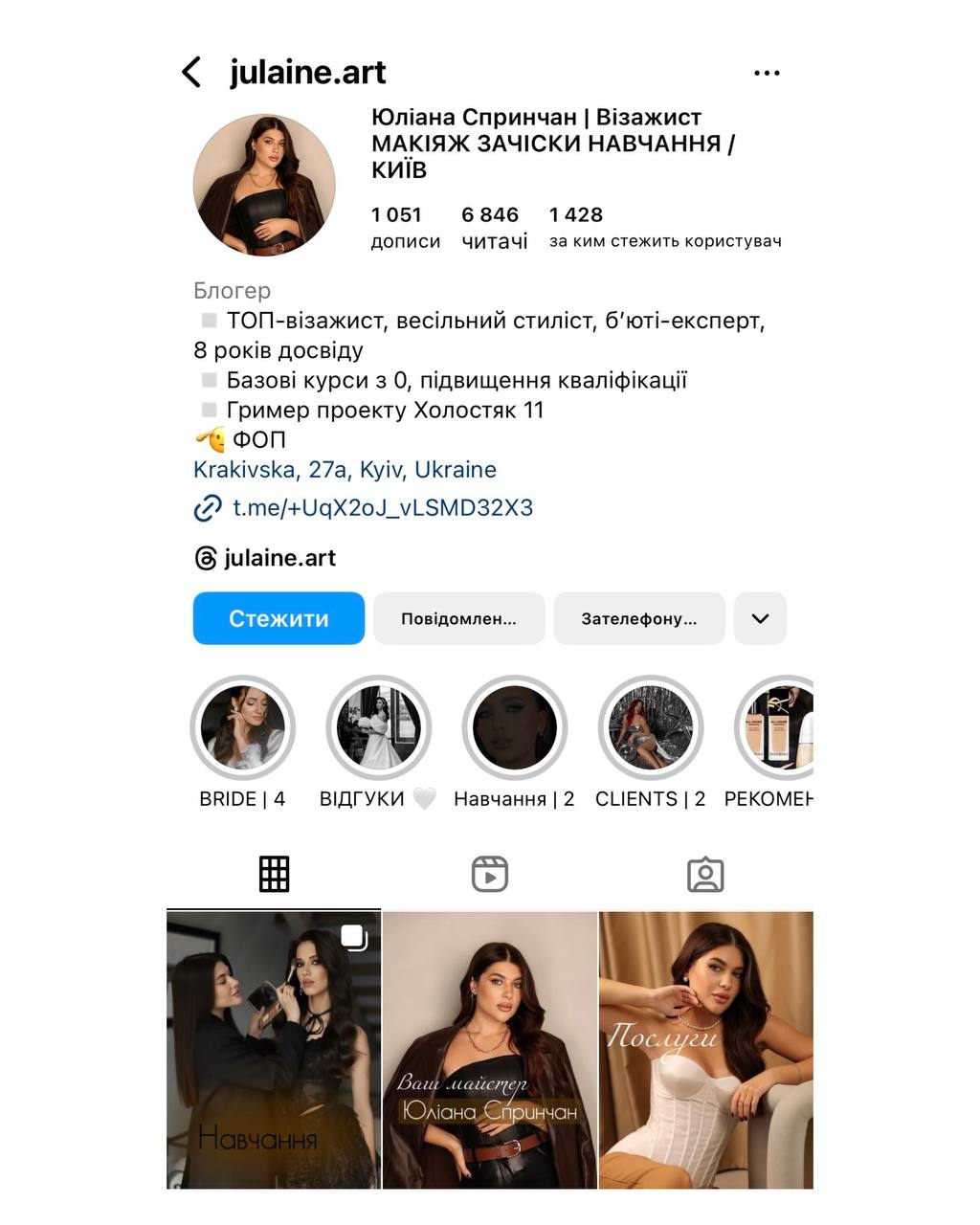View the 1 428 following list

coord(664,227)
